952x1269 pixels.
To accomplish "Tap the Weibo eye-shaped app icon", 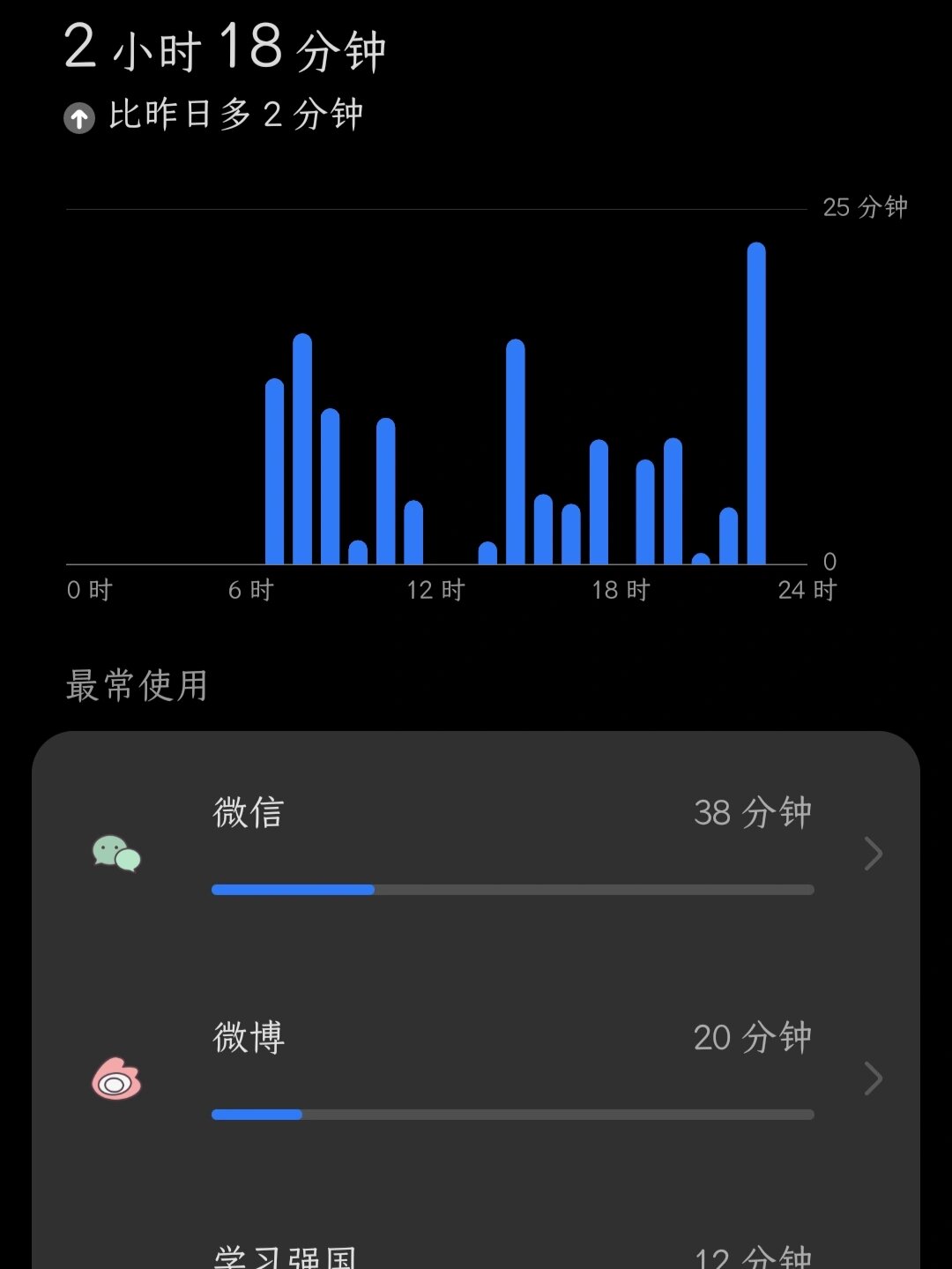I will 115,1078.
